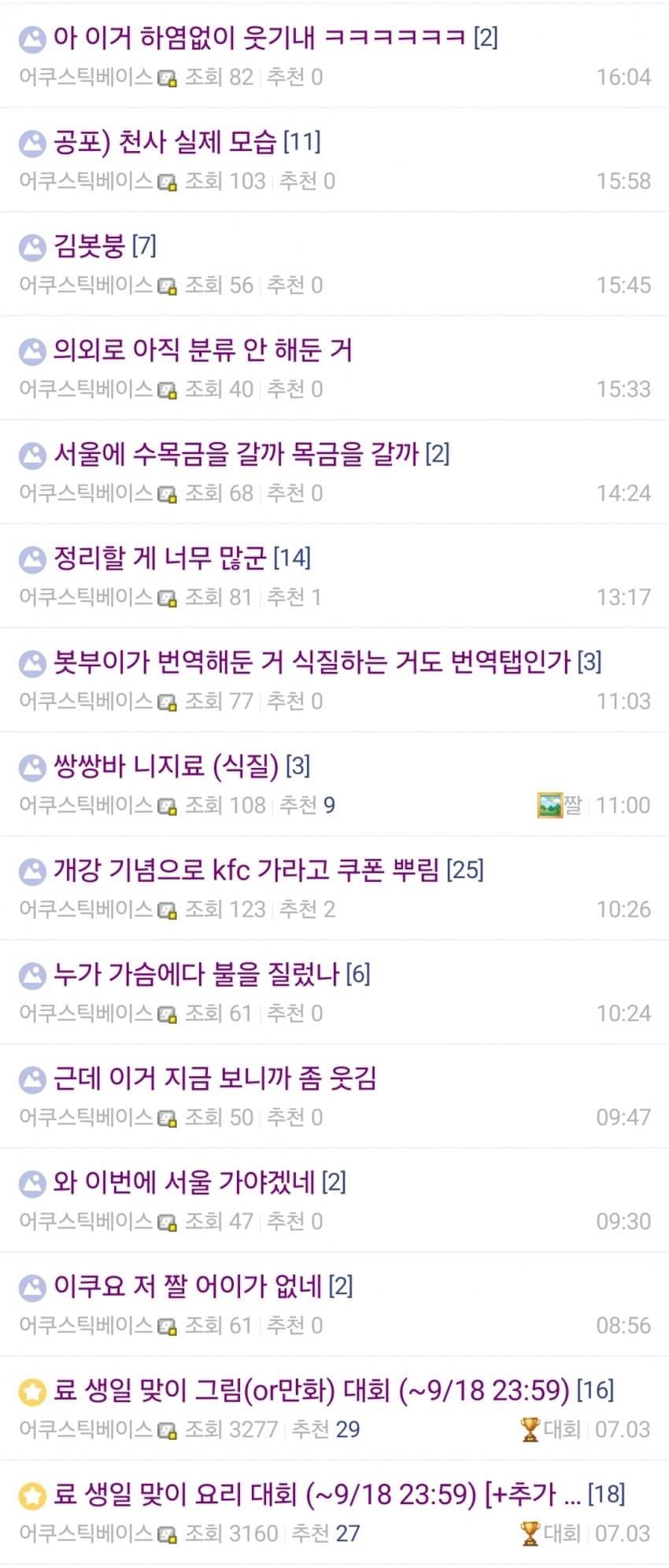
Task: Read '와 이번에 서울 가야겠네' post
Action: tap(184, 1182)
